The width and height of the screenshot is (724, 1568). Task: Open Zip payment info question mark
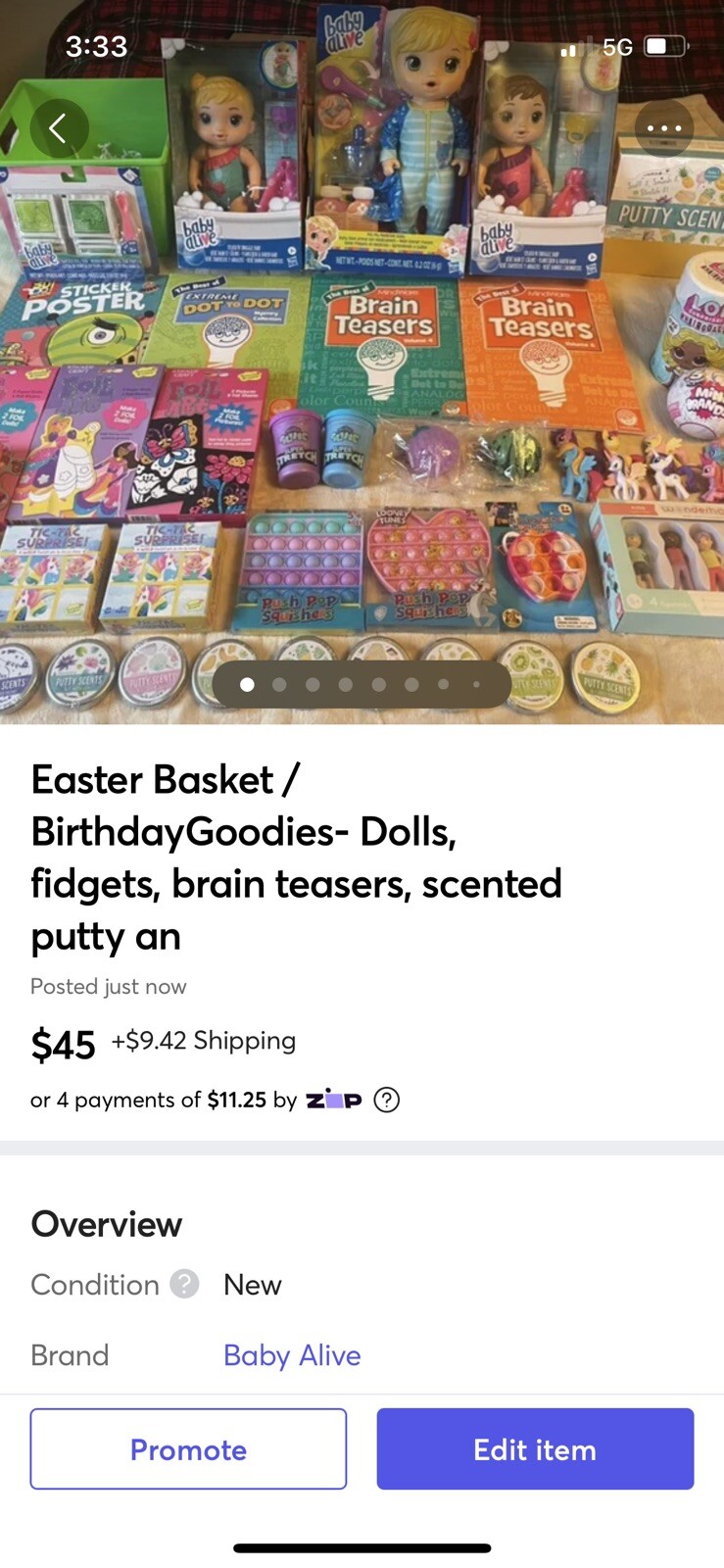(387, 1100)
